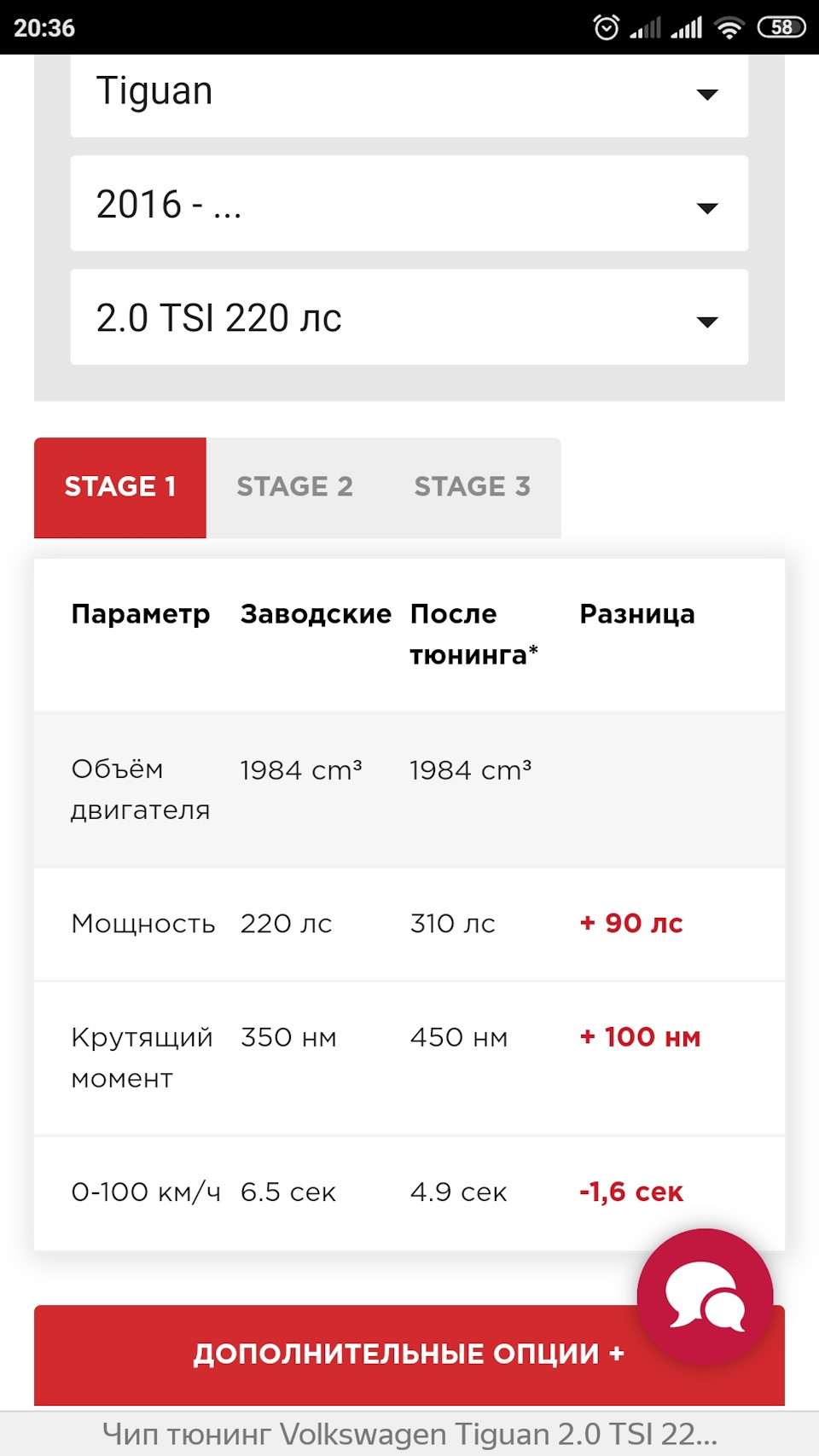Tap the battery indicator showing 58
Image resolution: width=819 pixels, height=1456 pixels.
pyautogui.click(x=778, y=26)
